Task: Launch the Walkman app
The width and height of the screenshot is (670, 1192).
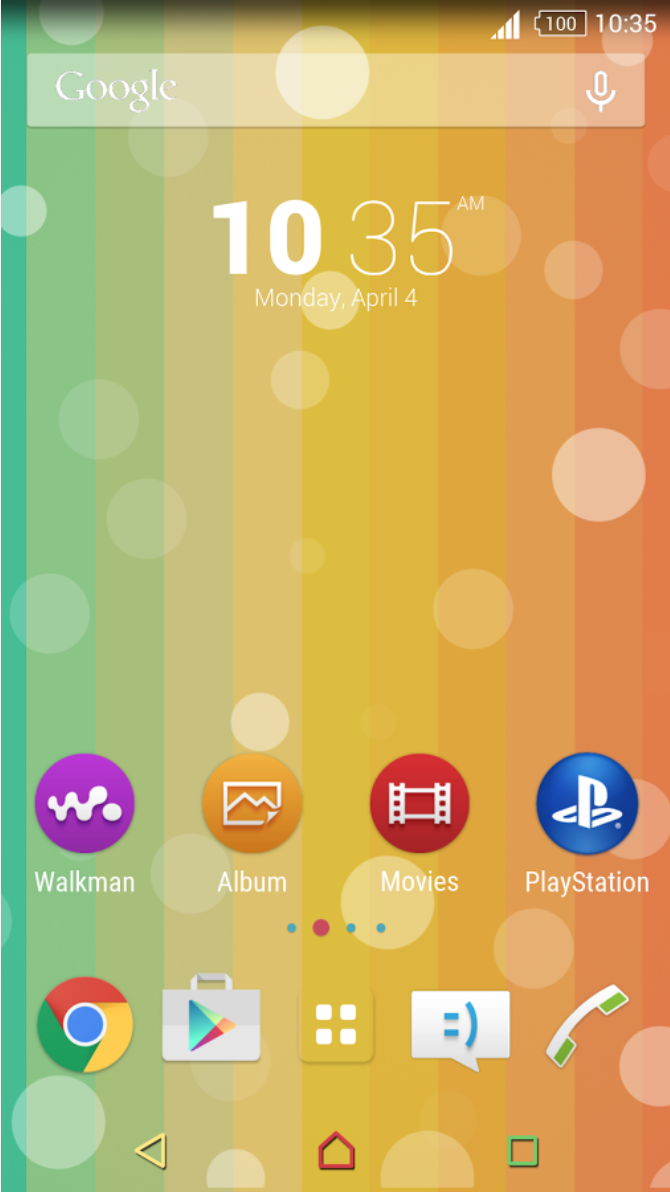Action: pyautogui.click(x=84, y=804)
